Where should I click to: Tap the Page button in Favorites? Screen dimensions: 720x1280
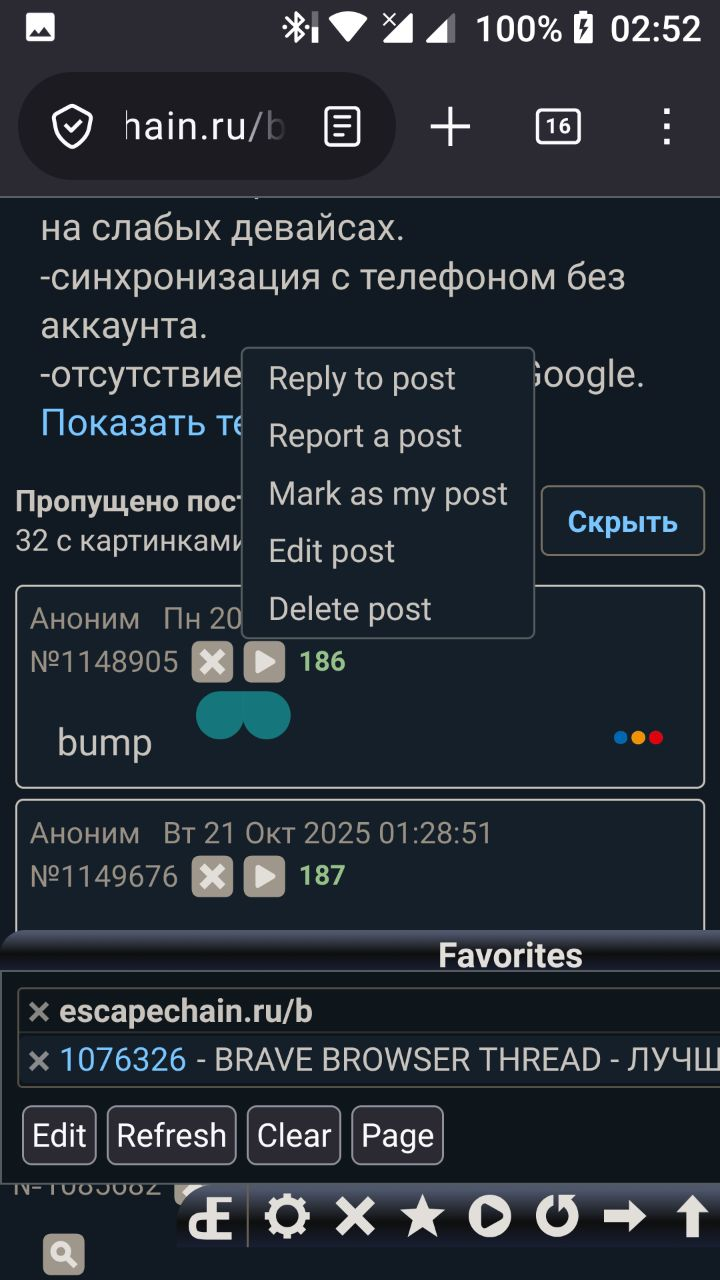397,1135
